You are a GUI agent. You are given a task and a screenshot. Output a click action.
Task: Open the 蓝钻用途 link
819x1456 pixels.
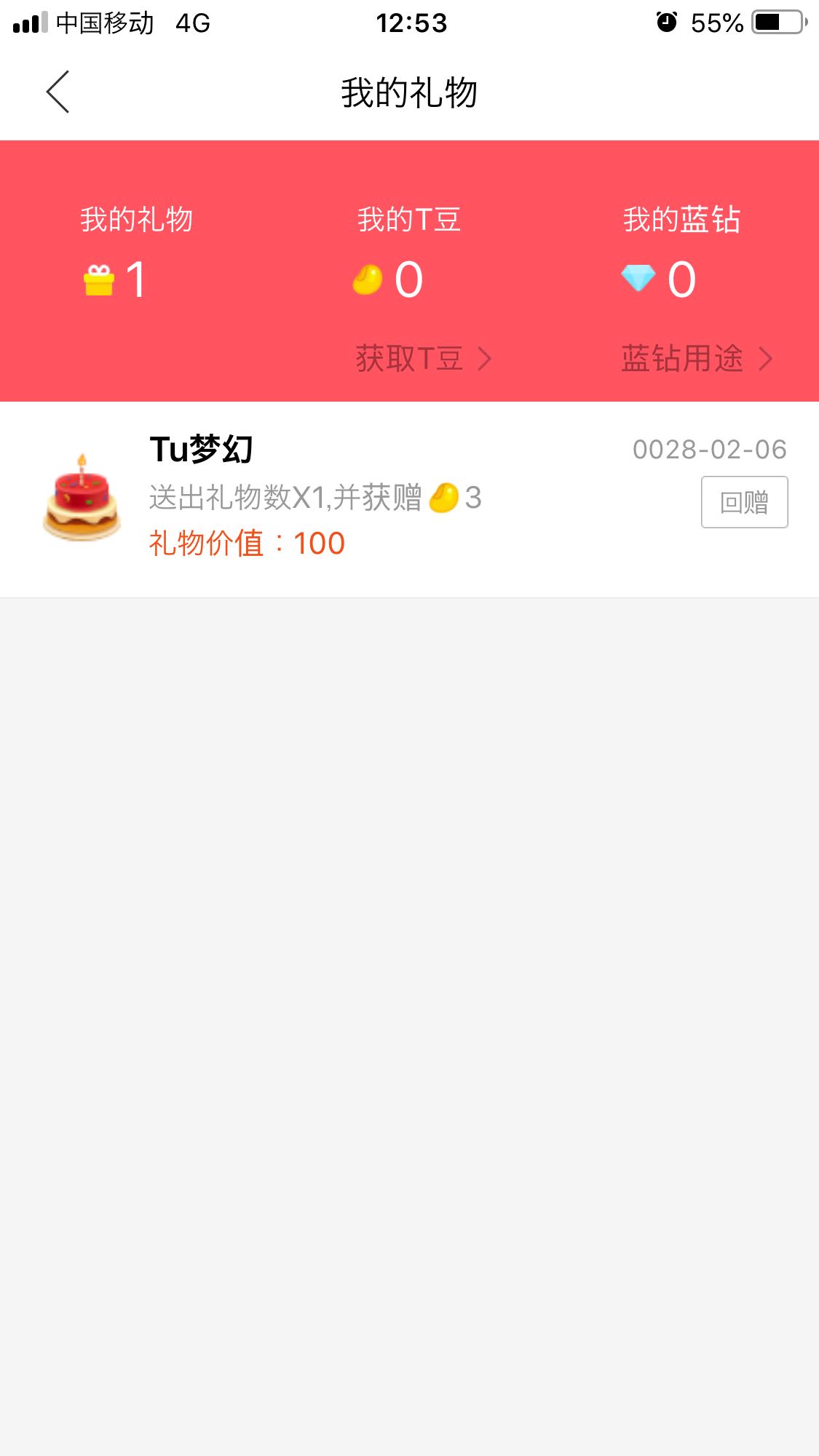(x=695, y=359)
